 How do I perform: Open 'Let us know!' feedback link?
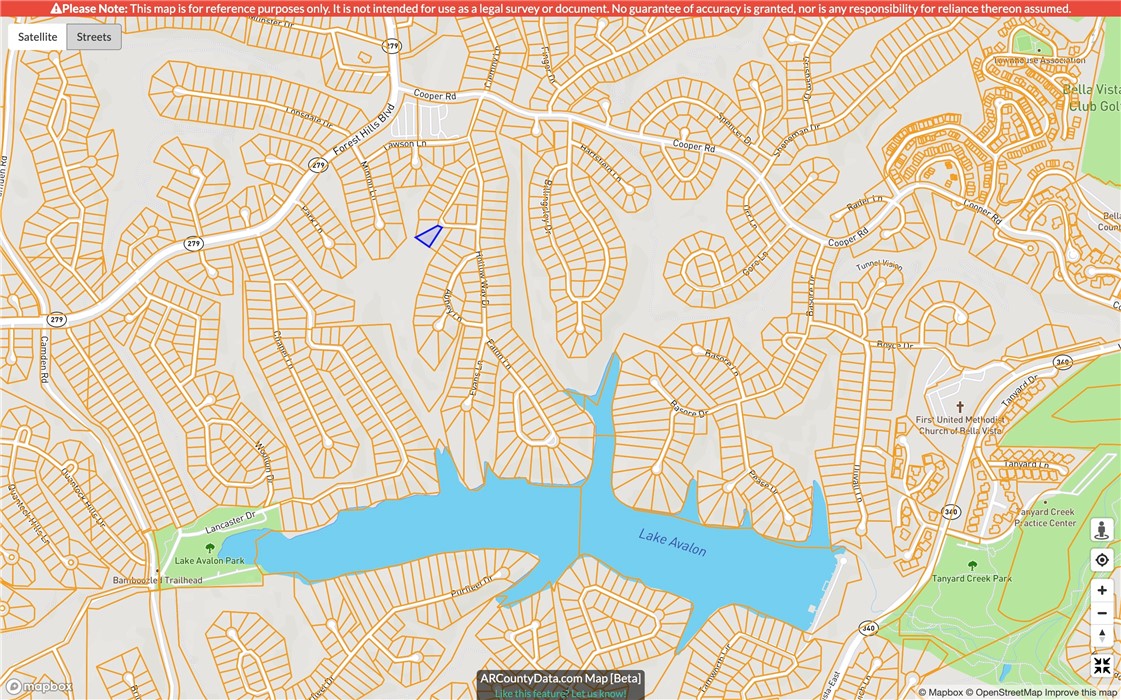pos(599,693)
